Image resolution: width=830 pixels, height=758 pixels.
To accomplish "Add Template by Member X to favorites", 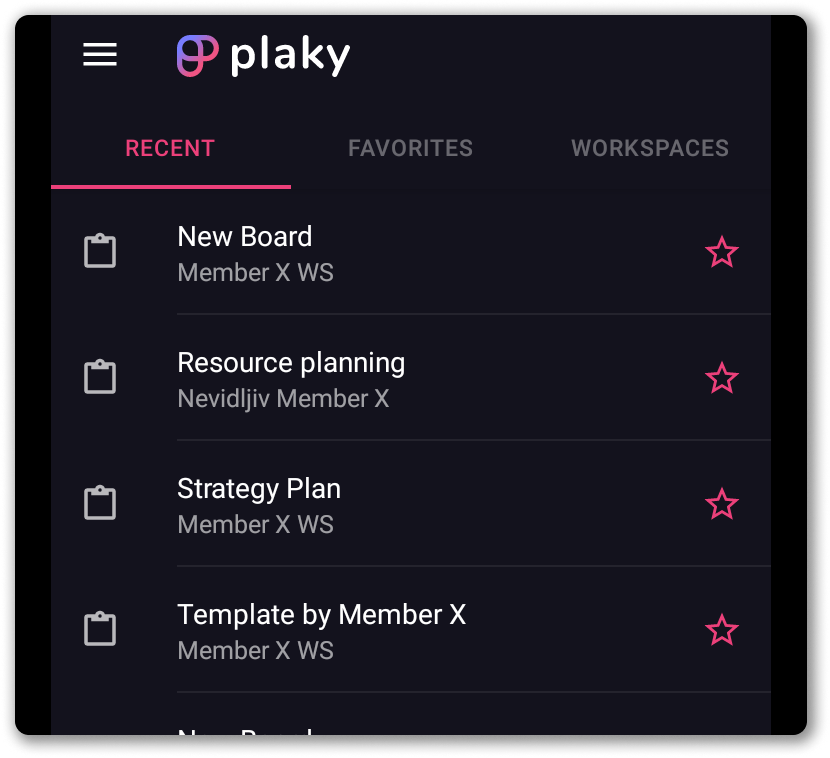I will pos(721,630).
